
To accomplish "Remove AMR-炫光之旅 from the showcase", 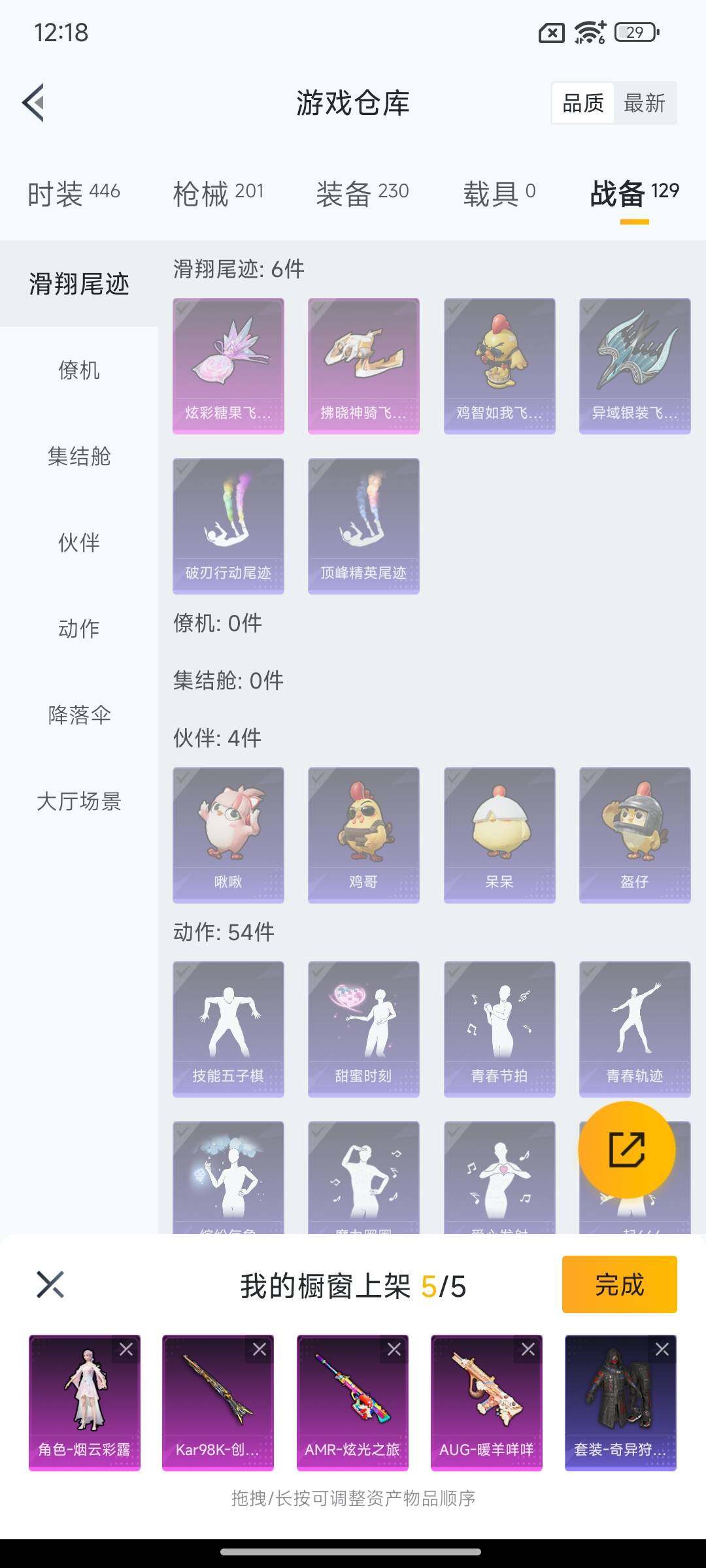I will click(x=394, y=1349).
